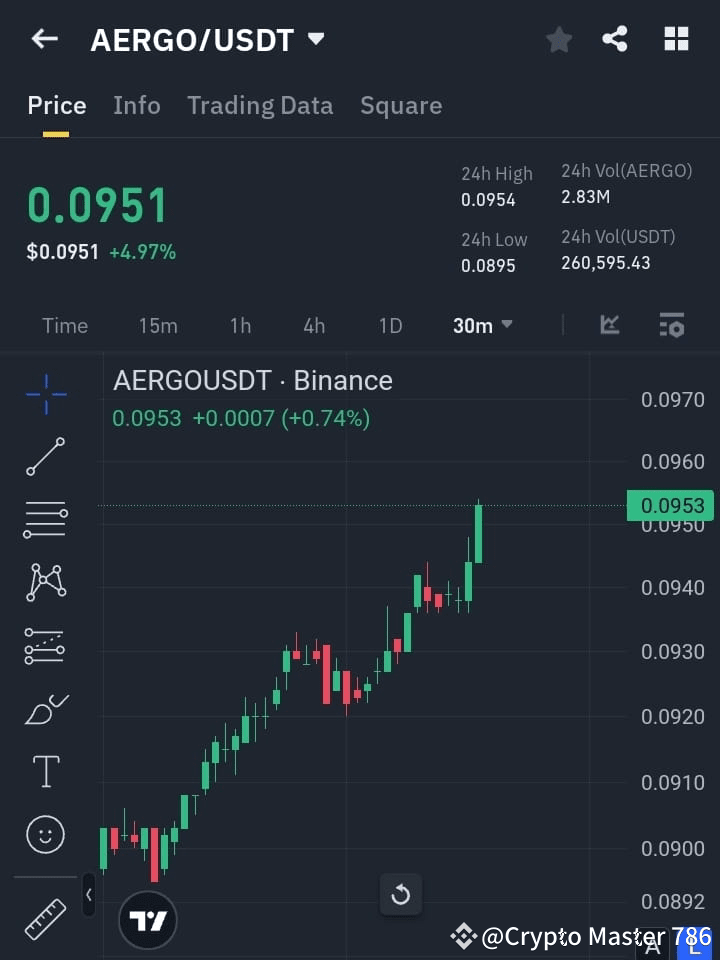Viewport: 720px width, 960px height.
Task: Toggle auto scale with the A button
Action: coord(654,944)
